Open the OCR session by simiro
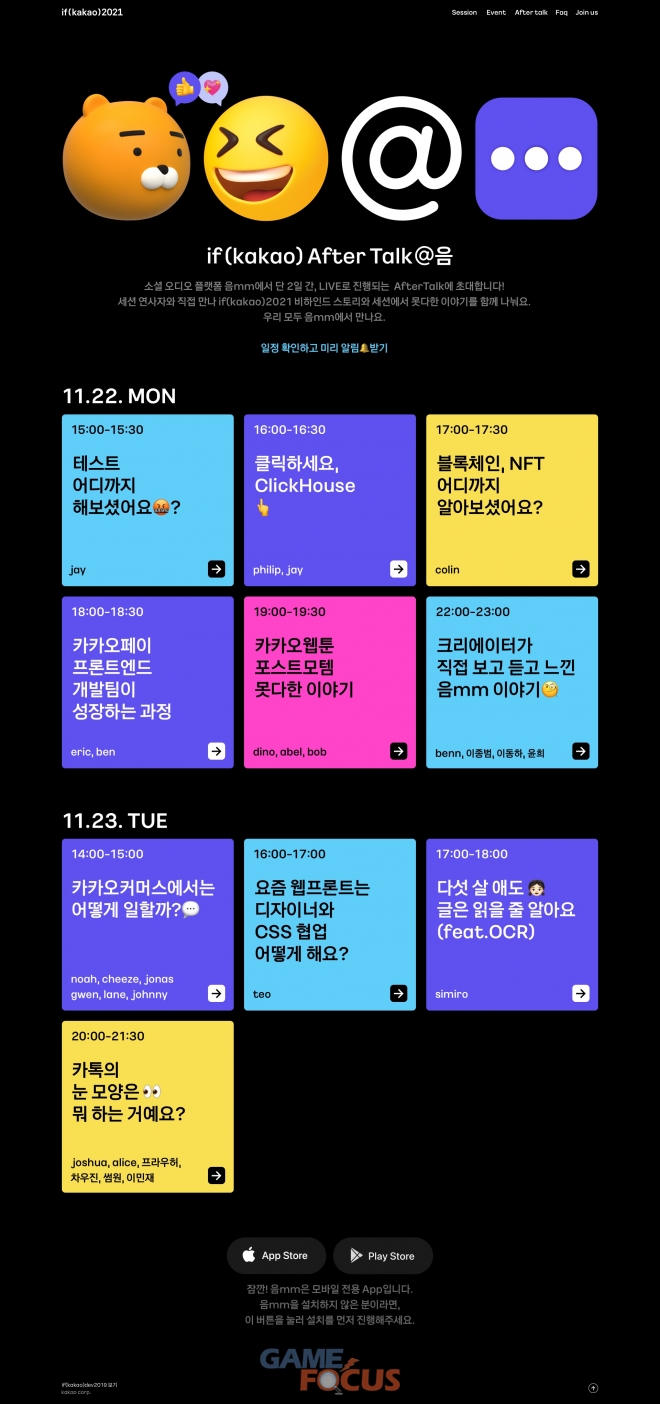Image resolution: width=660 pixels, height=1404 pixels. 512,924
